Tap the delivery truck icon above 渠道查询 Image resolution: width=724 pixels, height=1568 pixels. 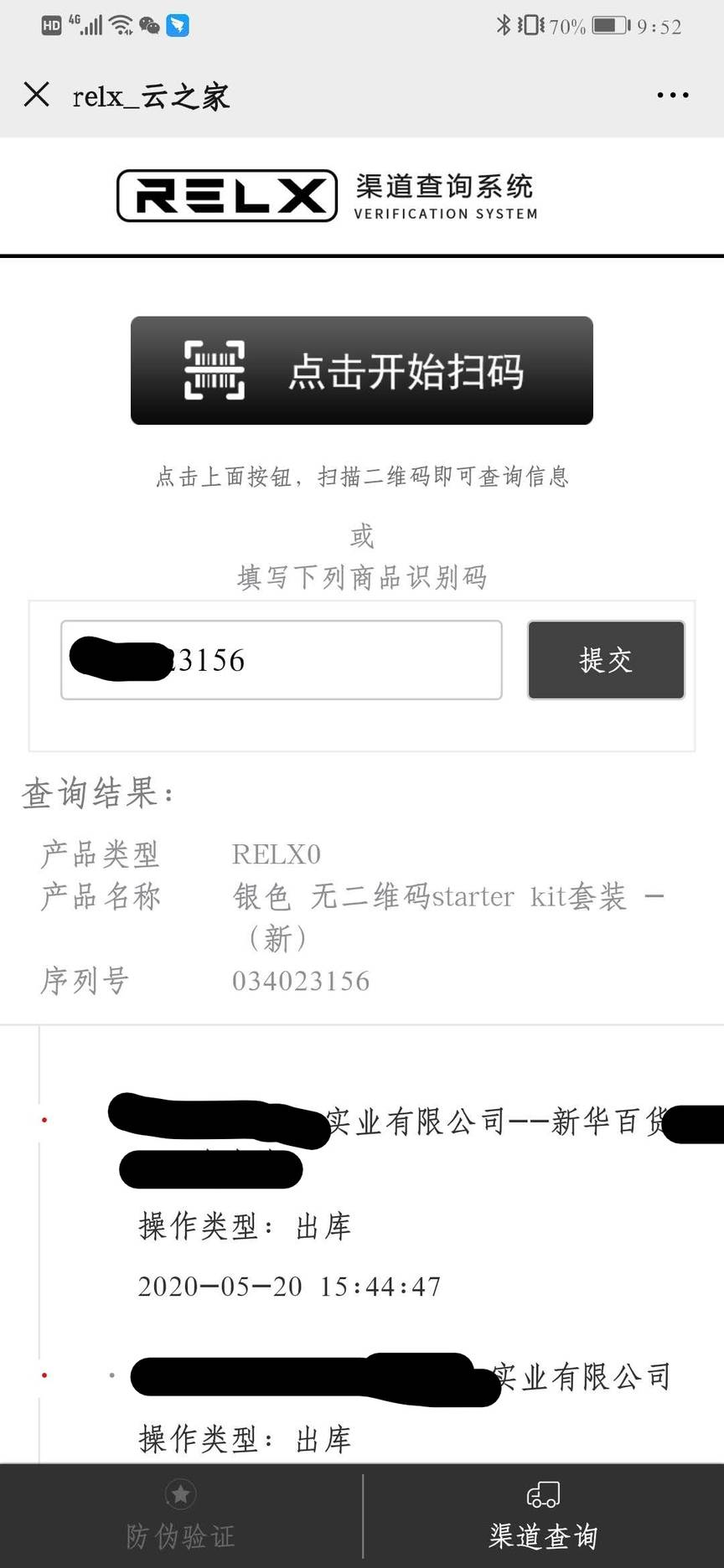coord(543,1493)
